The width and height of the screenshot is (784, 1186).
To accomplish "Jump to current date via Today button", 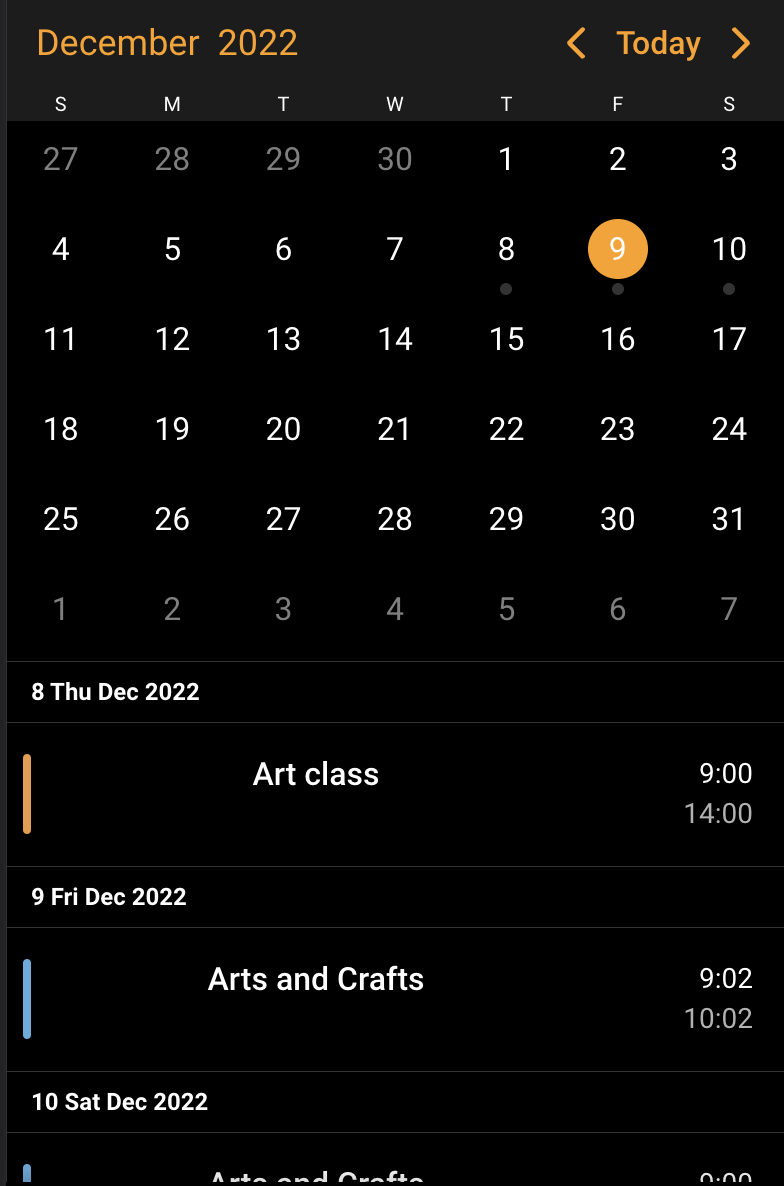I will [x=658, y=43].
